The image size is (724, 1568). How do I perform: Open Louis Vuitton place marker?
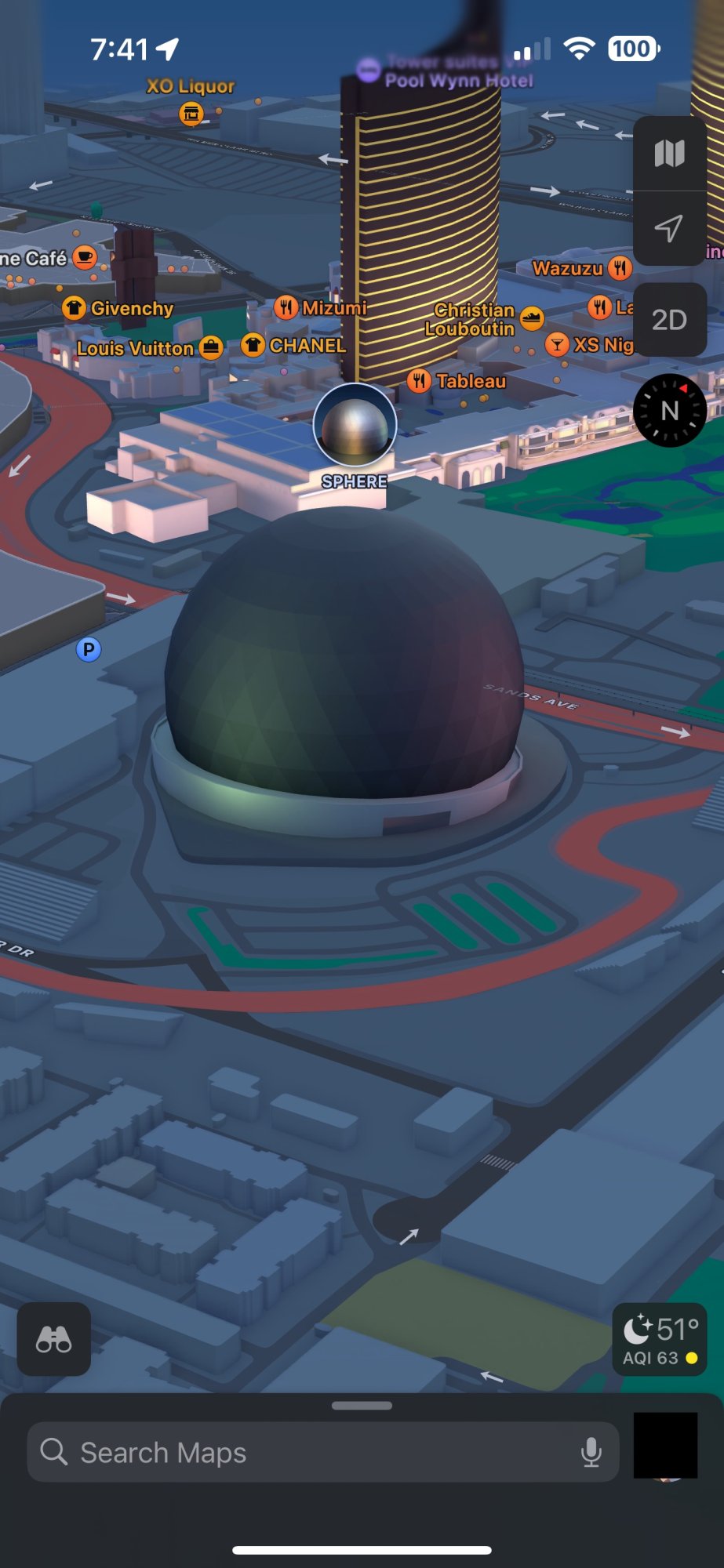(x=211, y=347)
